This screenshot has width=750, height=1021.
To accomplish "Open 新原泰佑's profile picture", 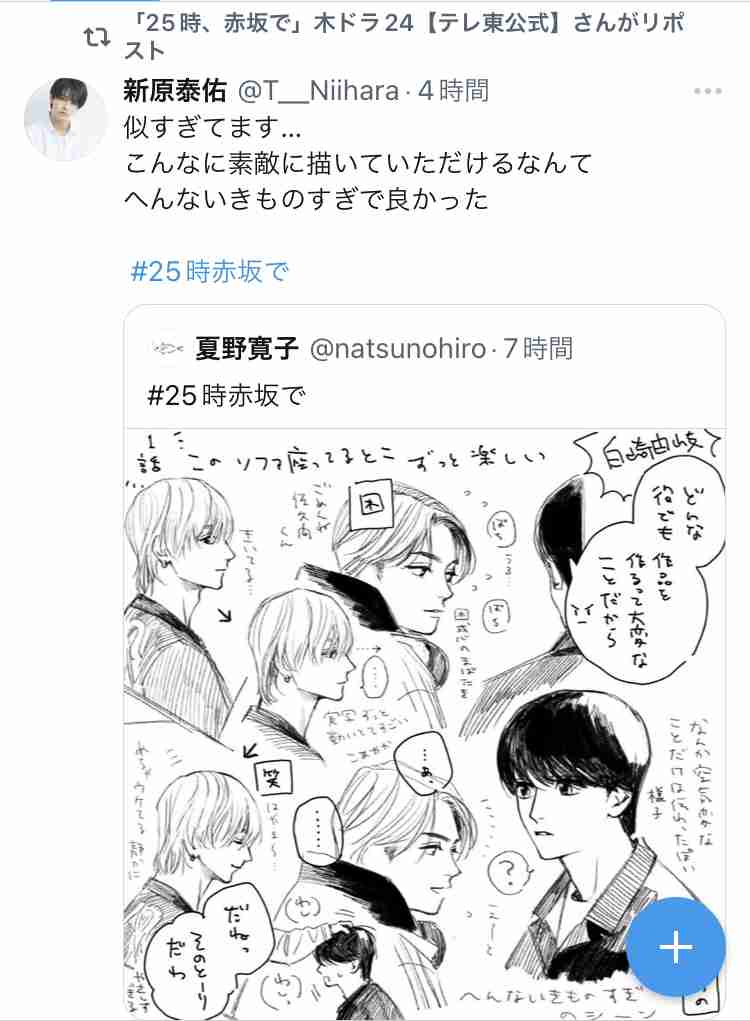I will pos(65,118).
